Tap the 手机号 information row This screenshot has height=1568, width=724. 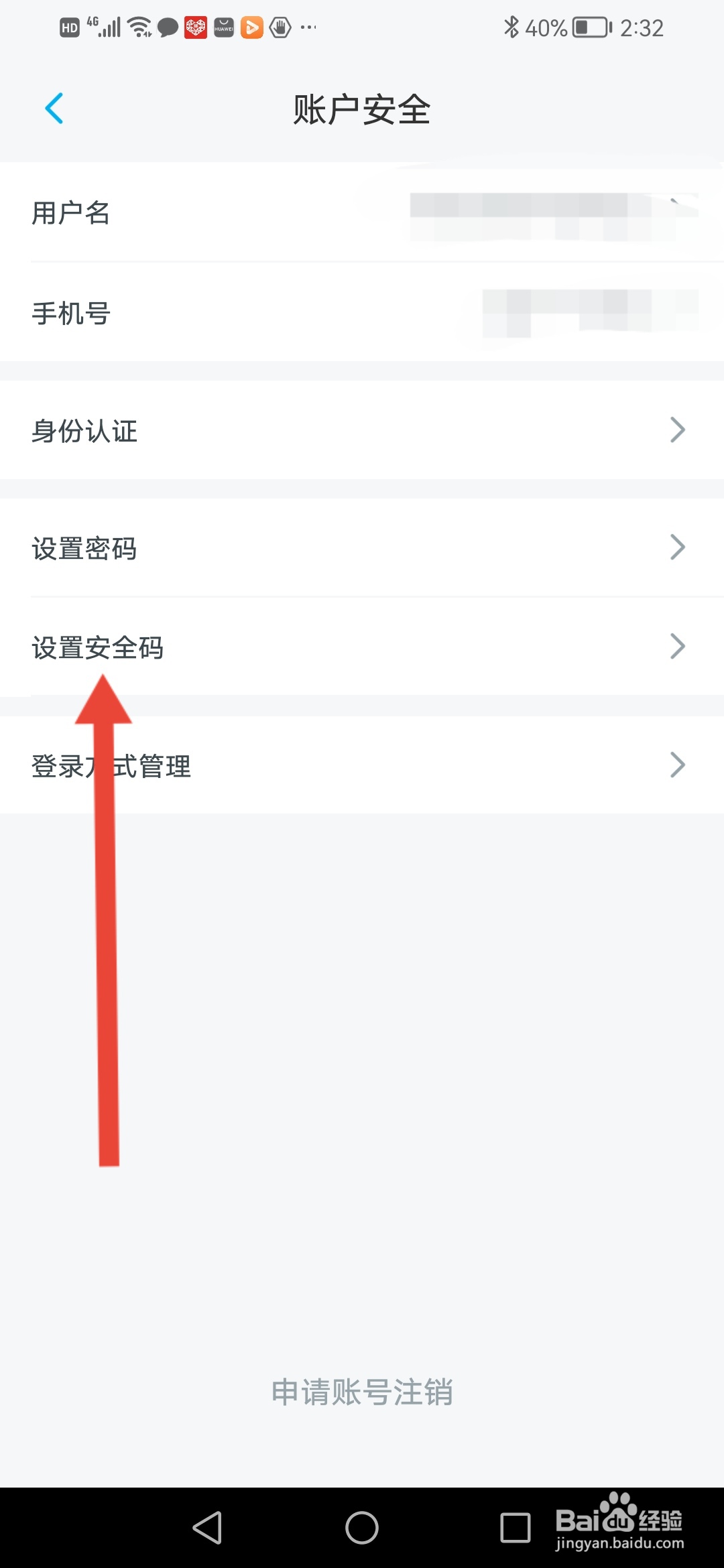[268, 314]
